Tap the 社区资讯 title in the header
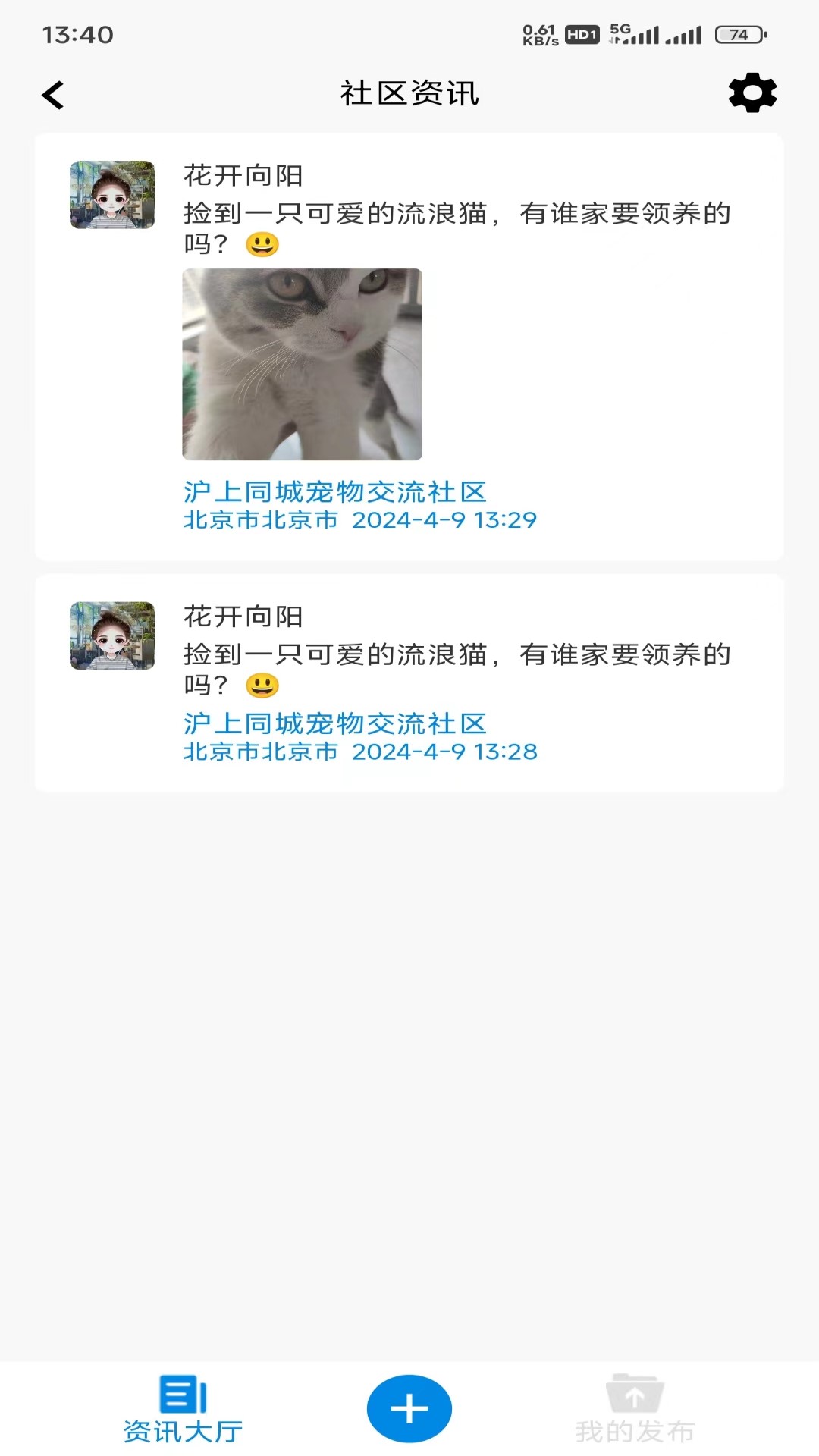The height and width of the screenshot is (1456, 819). [409, 93]
